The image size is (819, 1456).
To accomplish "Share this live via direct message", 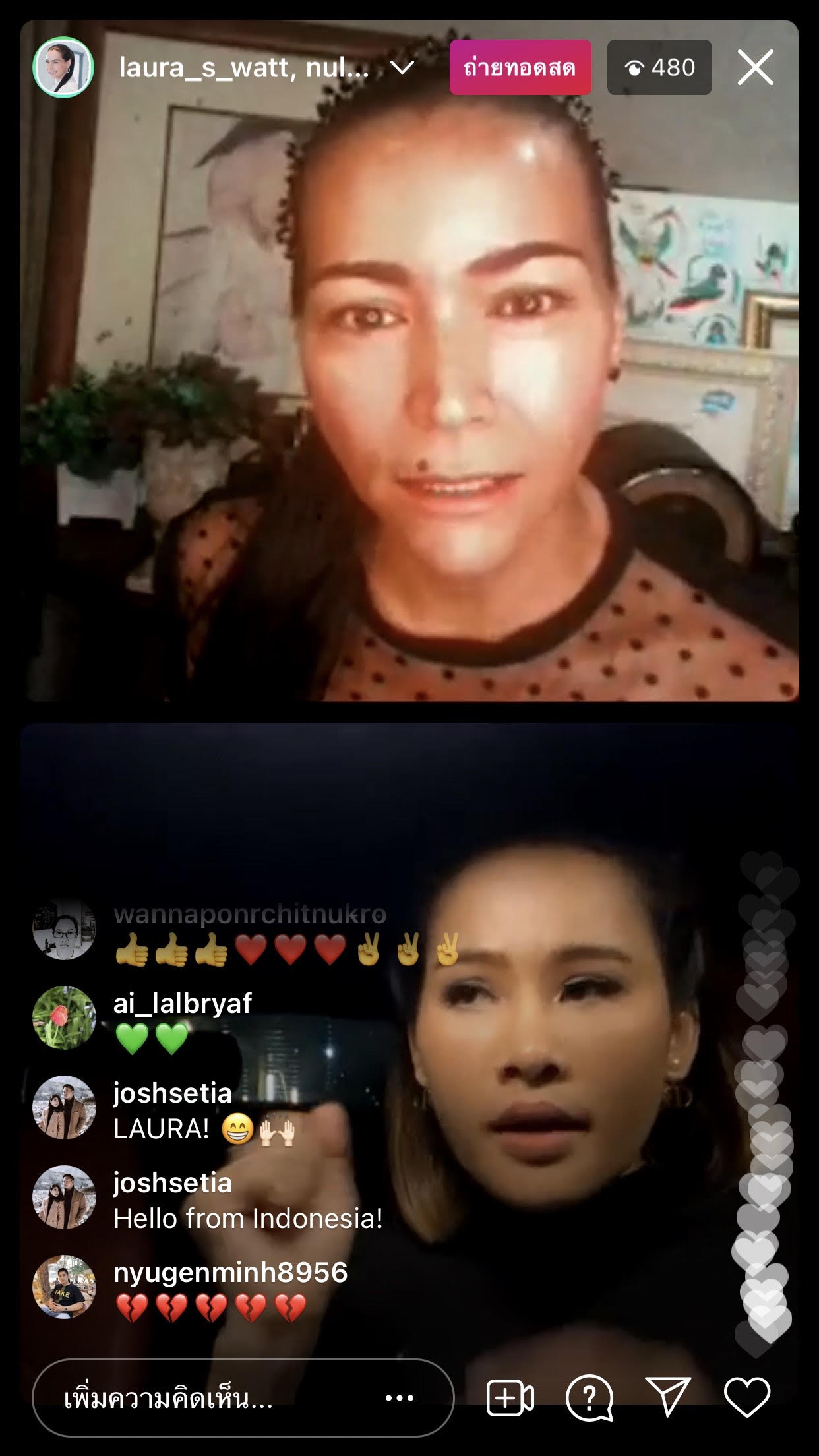I will pyautogui.click(x=667, y=1397).
